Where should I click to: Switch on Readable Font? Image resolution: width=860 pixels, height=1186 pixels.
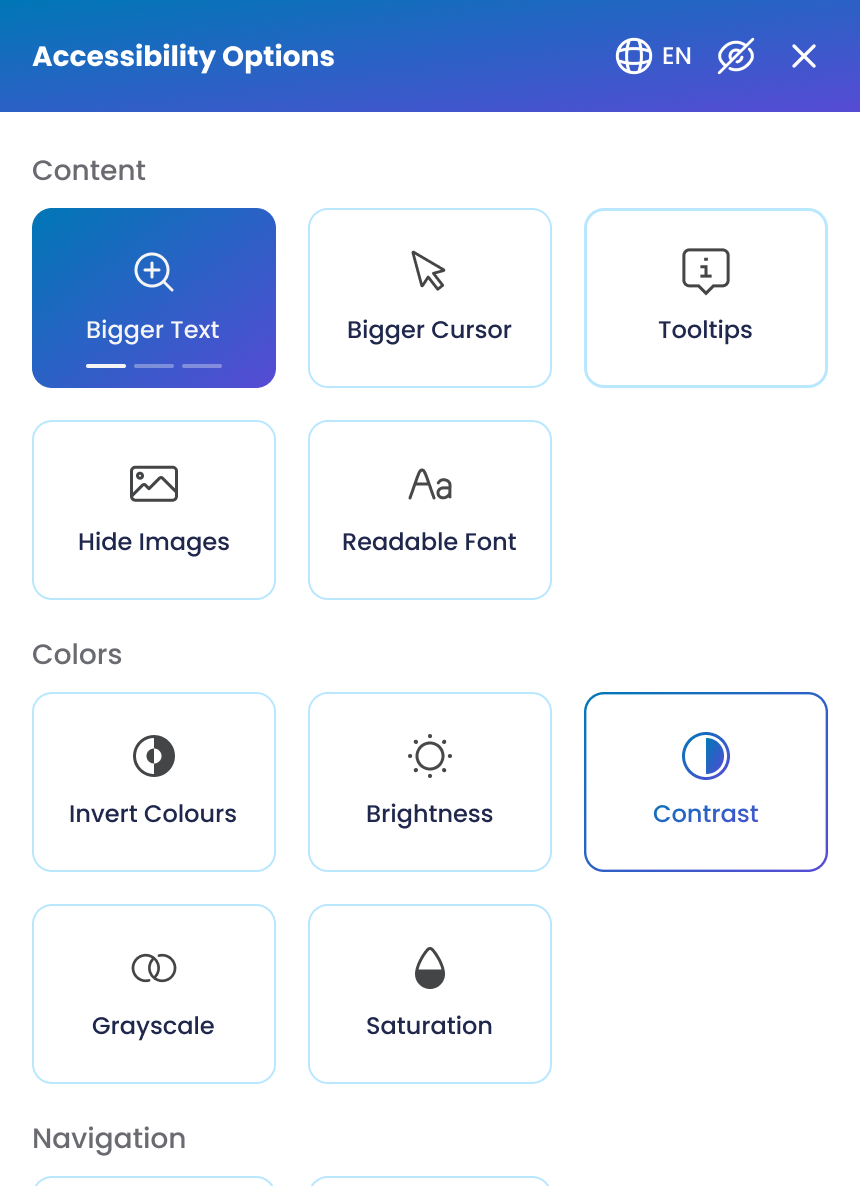pos(430,510)
